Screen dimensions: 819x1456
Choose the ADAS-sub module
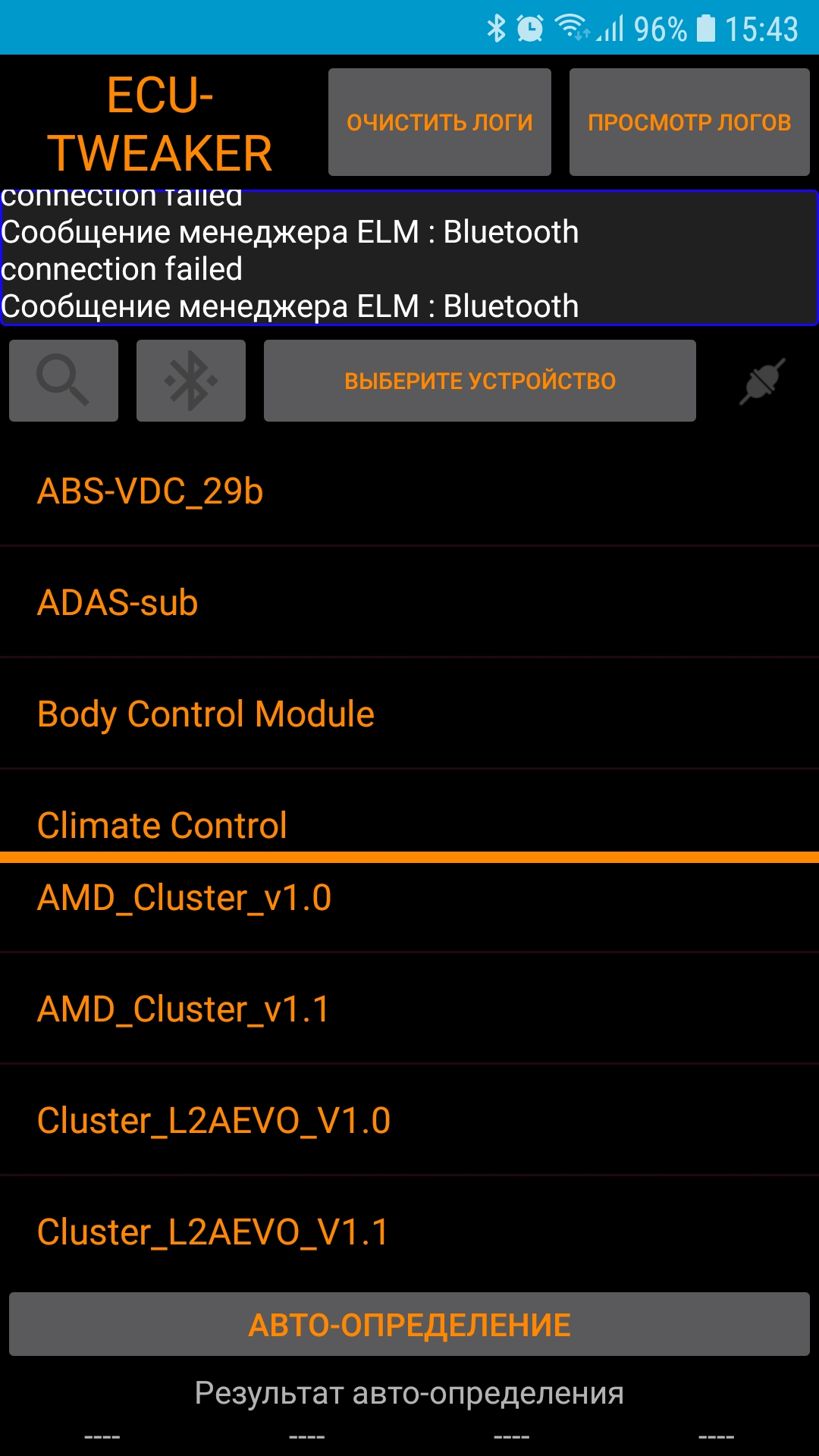pyautogui.click(x=409, y=602)
